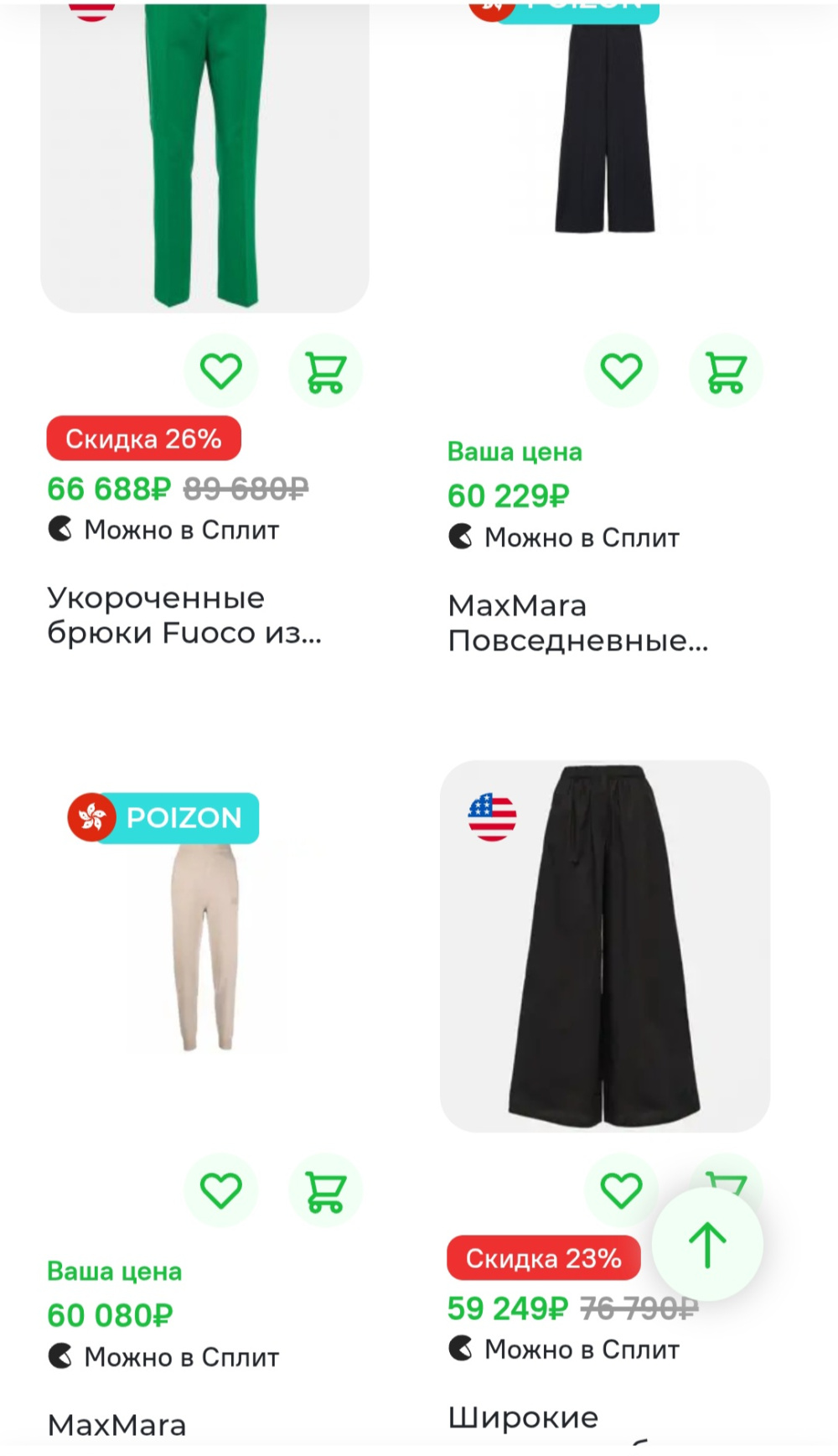The image size is (838, 1456).
Task: Open the Широкие trousers product listing
Action: pos(524,1417)
